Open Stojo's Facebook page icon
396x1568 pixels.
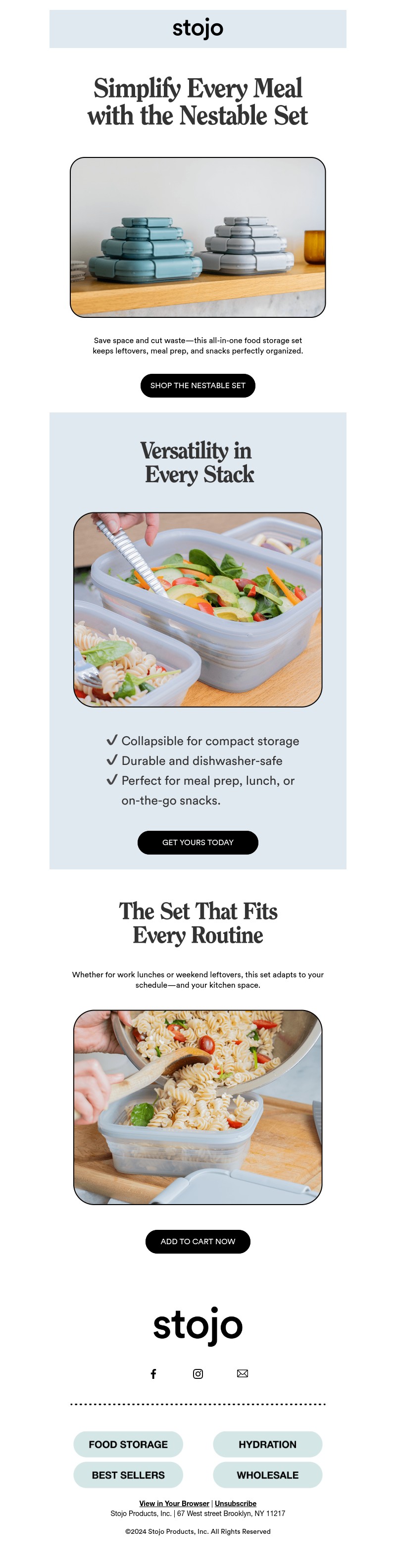click(x=153, y=1373)
